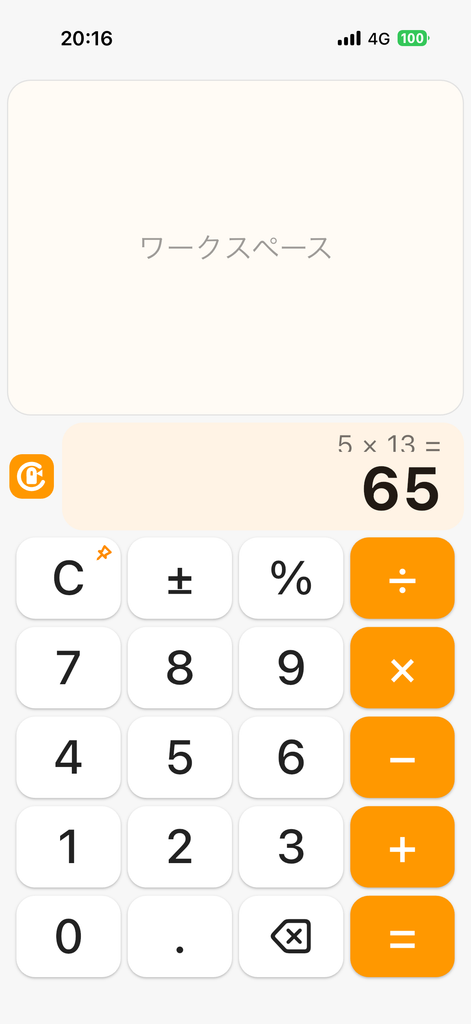
Task: Enter the digit 9
Action: coord(291,667)
